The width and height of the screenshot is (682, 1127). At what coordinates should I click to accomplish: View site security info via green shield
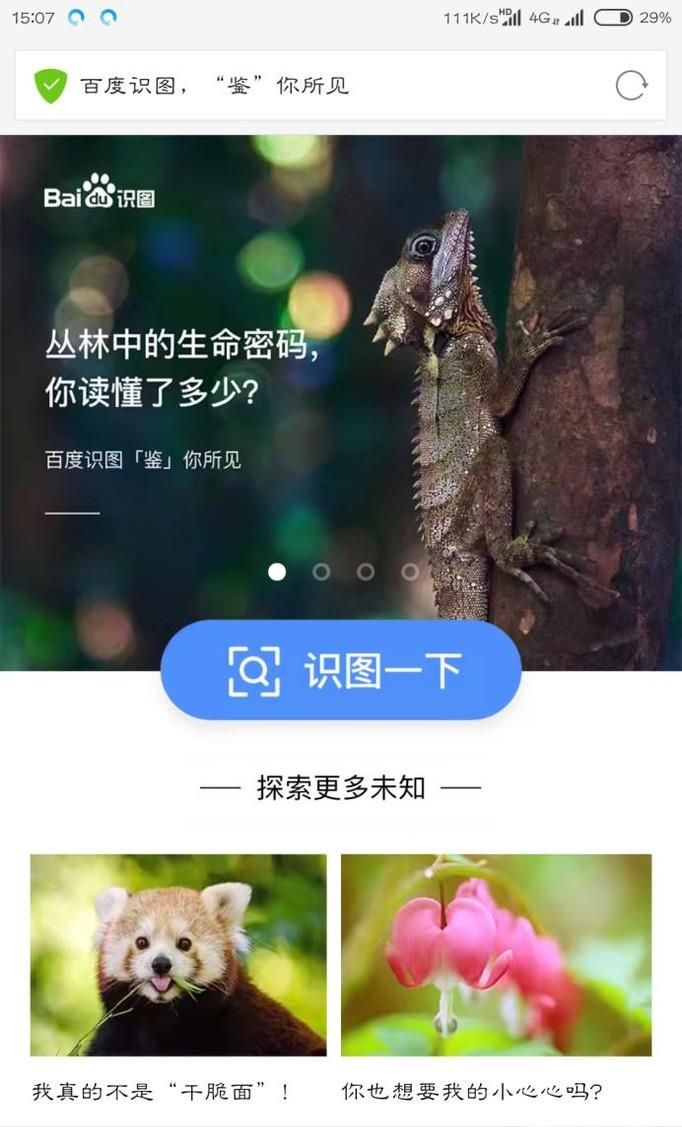(x=50, y=86)
